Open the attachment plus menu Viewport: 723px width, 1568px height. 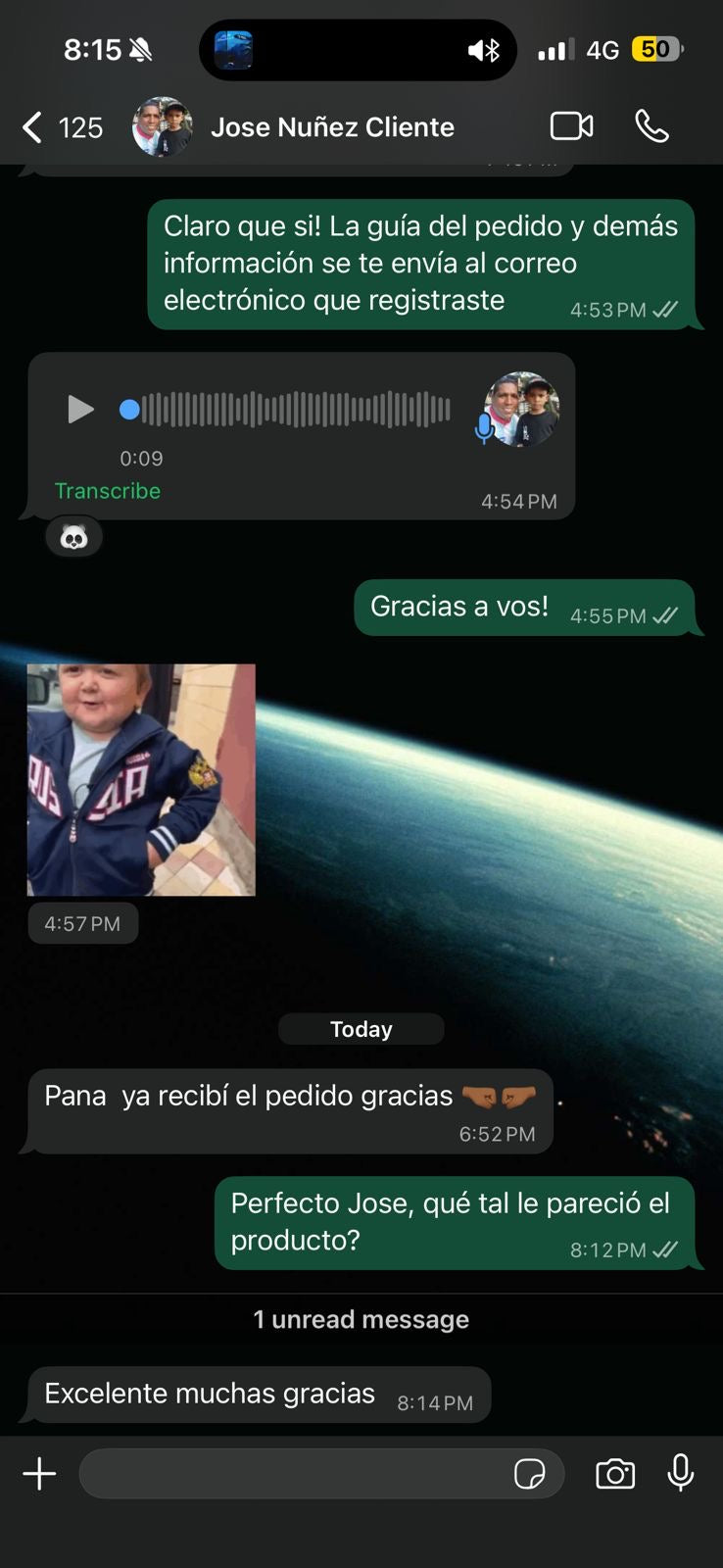pos(39,1474)
